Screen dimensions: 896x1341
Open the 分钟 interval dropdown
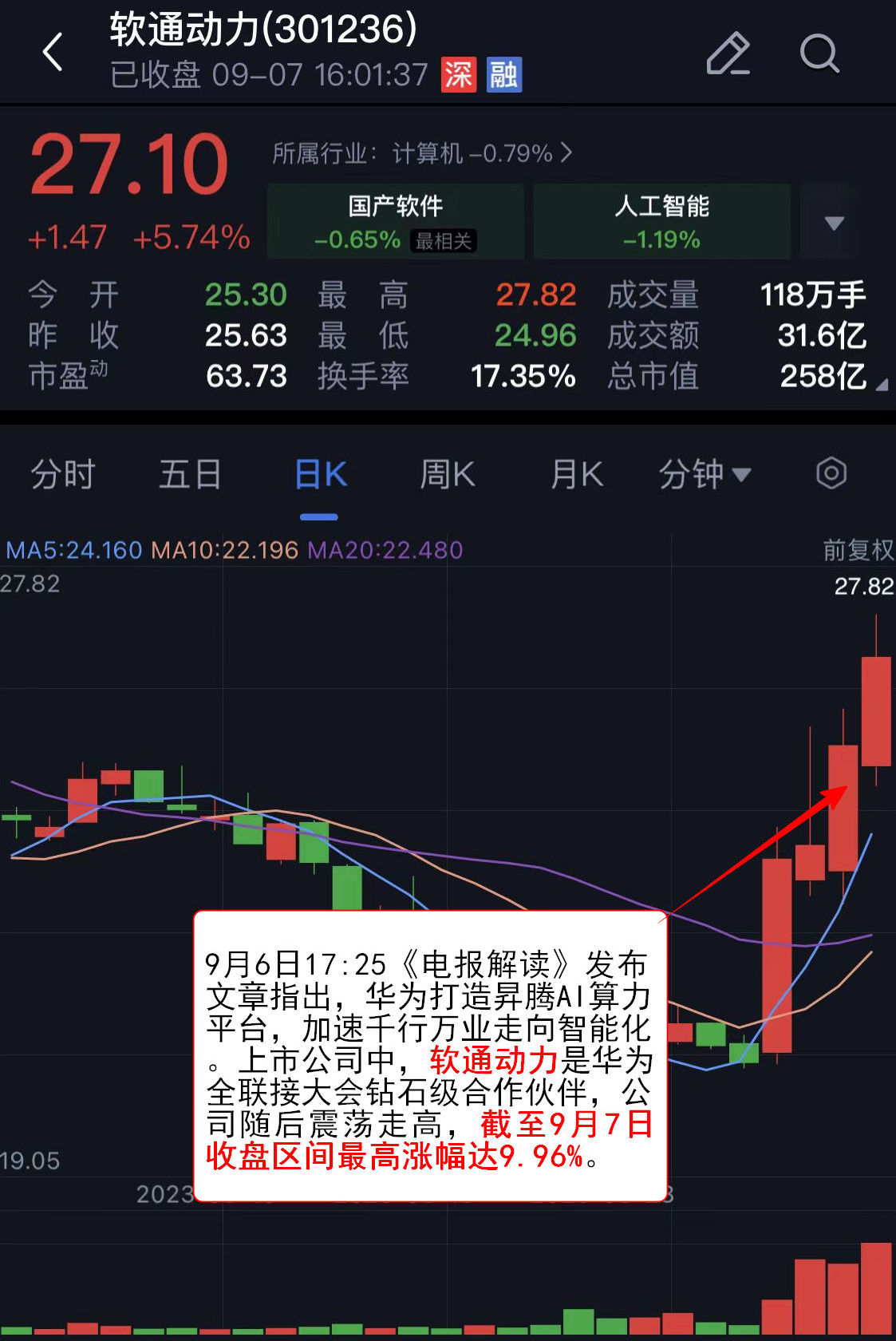tap(704, 474)
